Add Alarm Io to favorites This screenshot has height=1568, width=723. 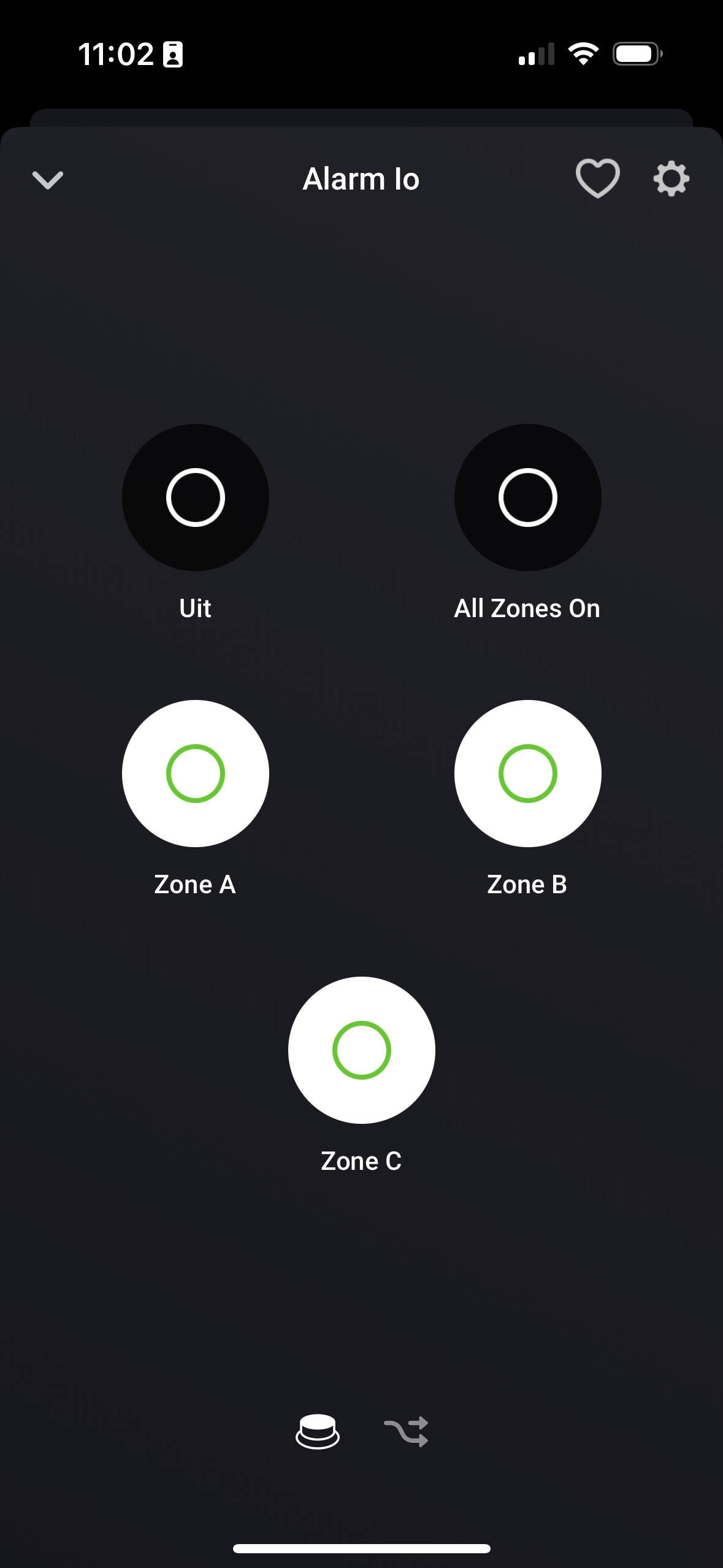pos(597,179)
